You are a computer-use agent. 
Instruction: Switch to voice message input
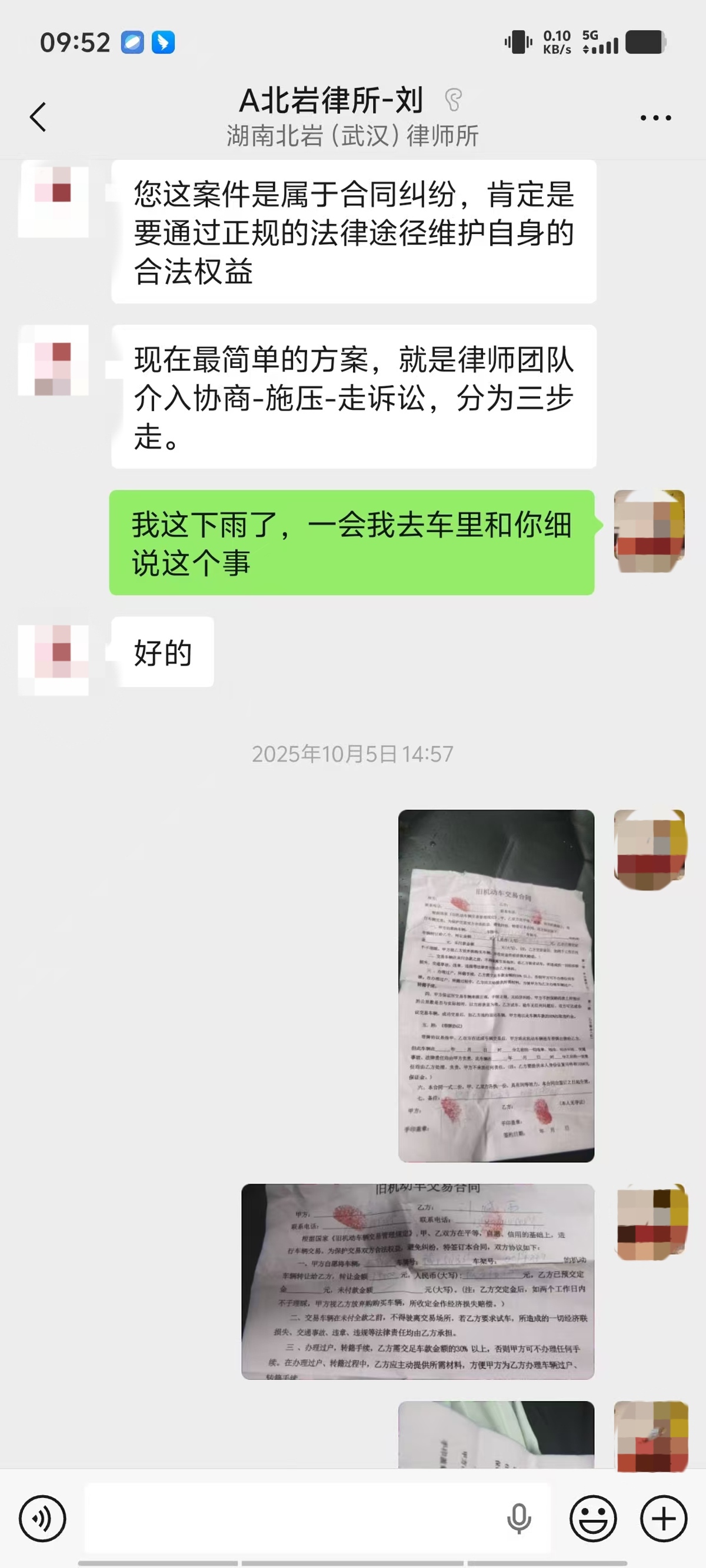coord(42,1518)
